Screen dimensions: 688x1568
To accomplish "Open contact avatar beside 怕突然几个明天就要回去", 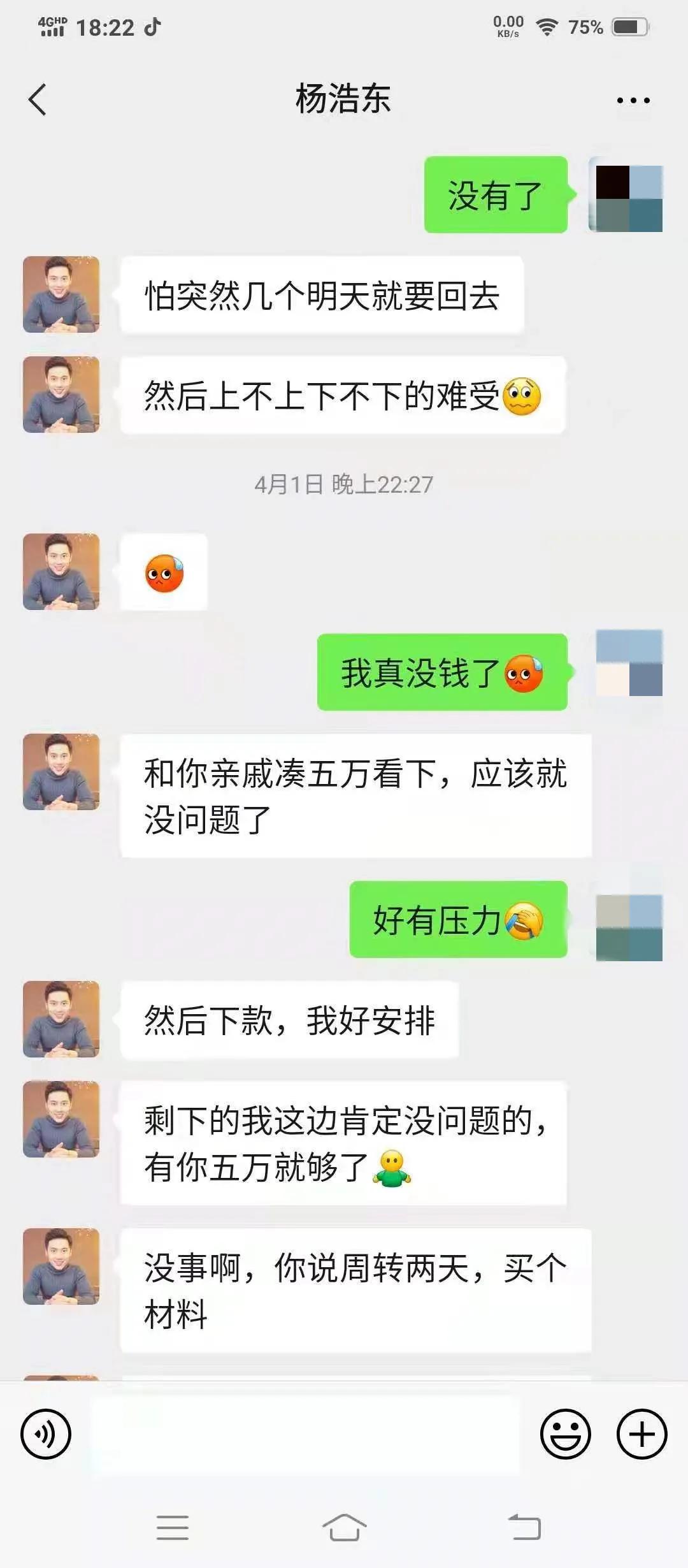I will tap(61, 294).
